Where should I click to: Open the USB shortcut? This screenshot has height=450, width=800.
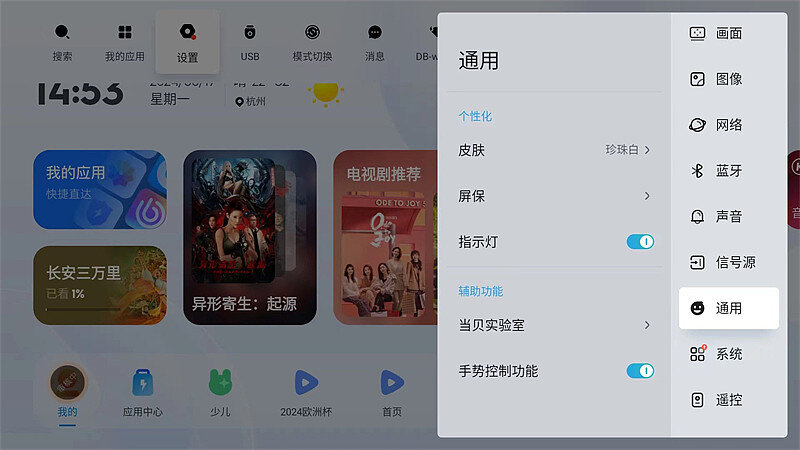pyautogui.click(x=250, y=41)
